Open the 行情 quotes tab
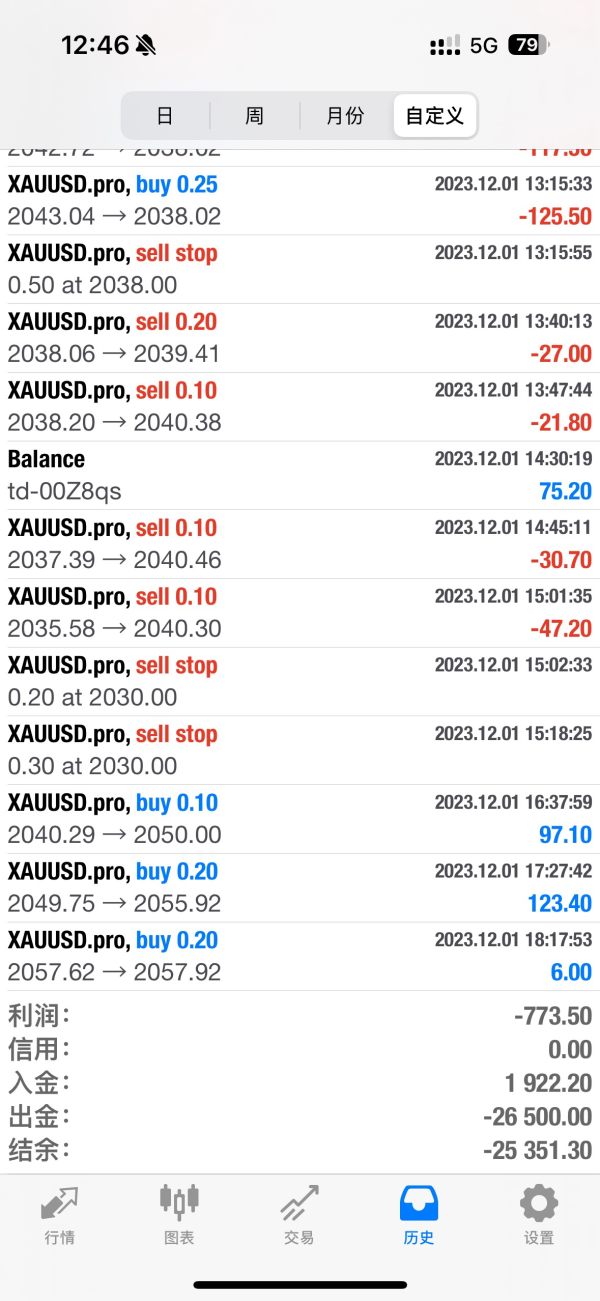Screen dimensions: 600x1301 pyautogui.click(x=60, y=1214)
